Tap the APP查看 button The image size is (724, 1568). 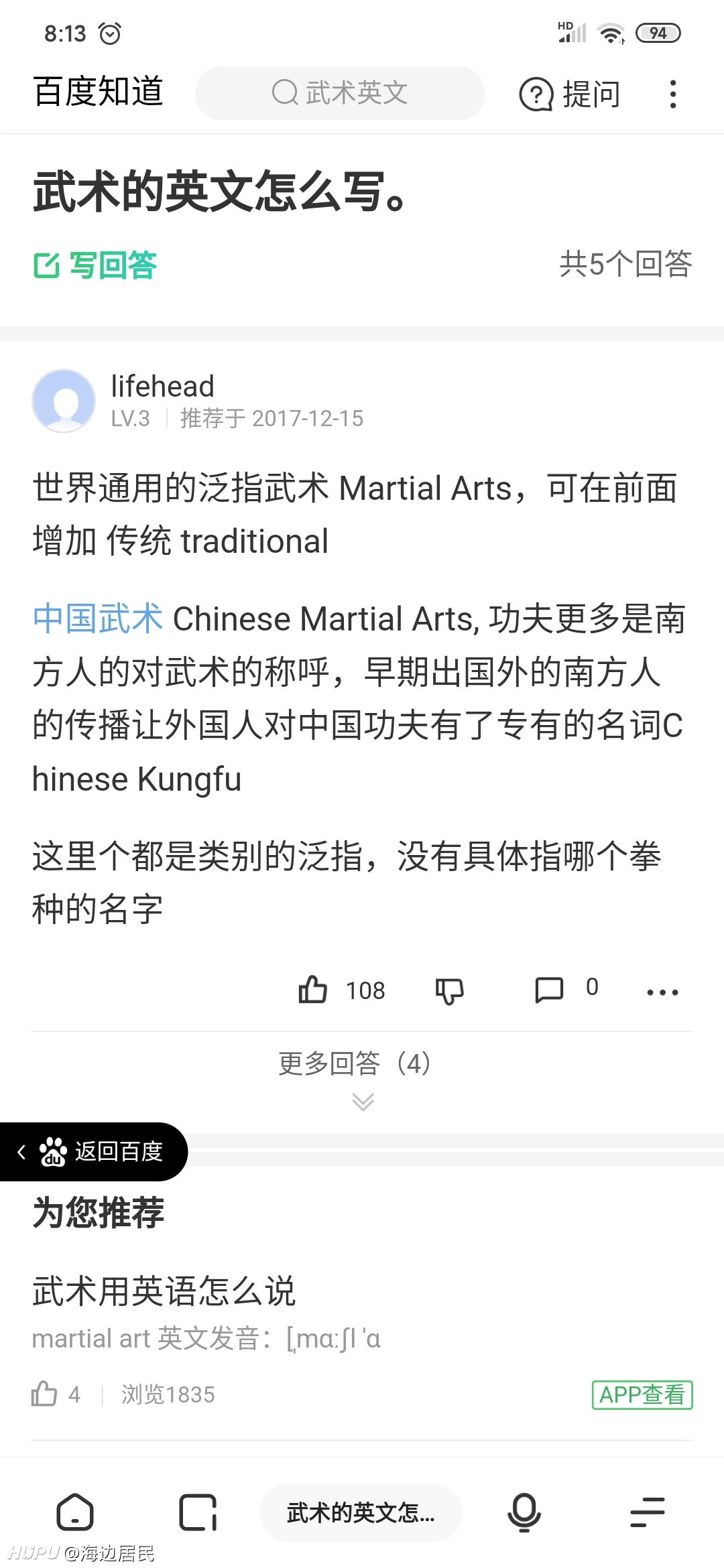(x=642, y=1395)
